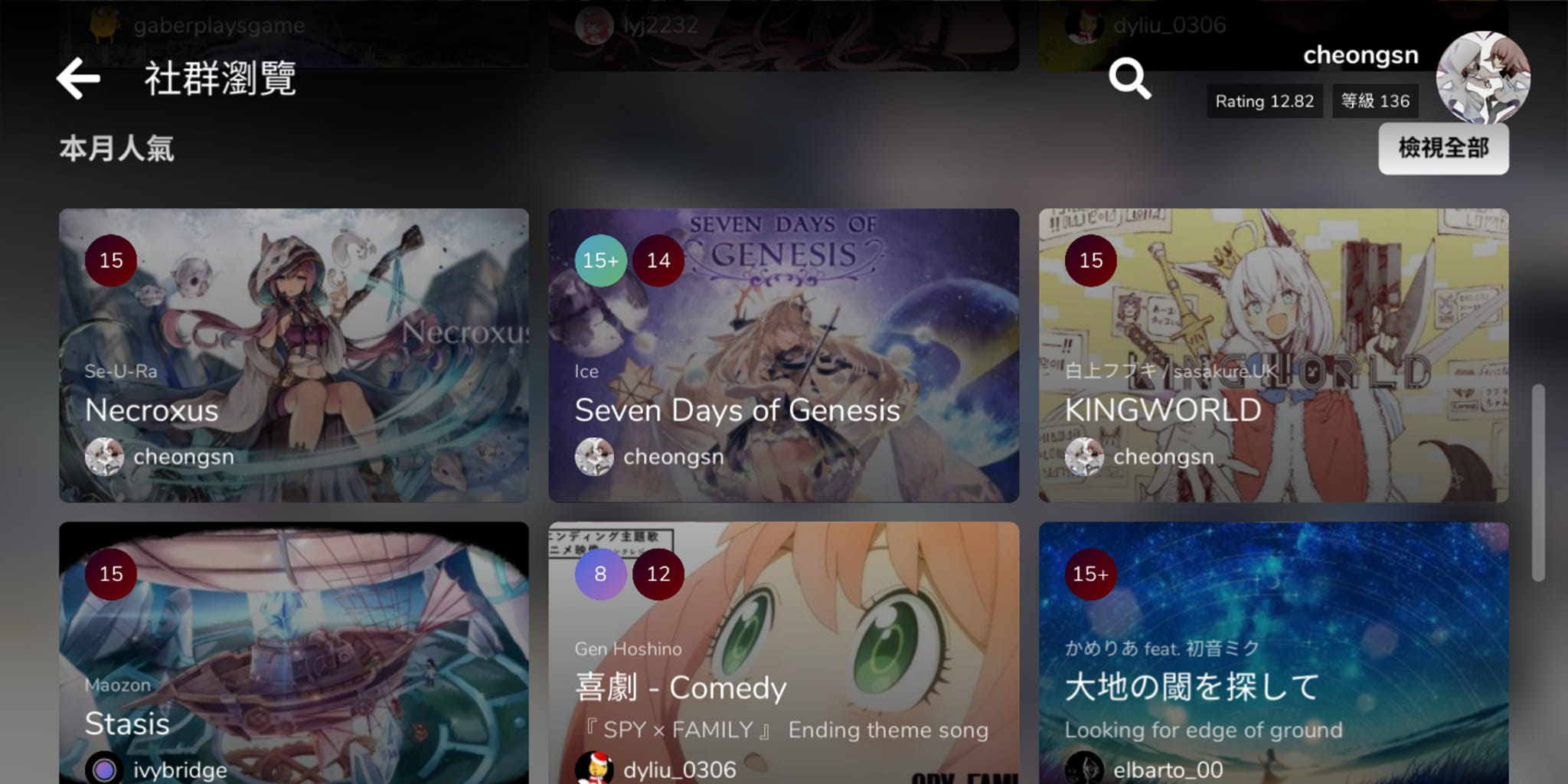Open the 喜劇 - Comedy level card

point(783,652)
